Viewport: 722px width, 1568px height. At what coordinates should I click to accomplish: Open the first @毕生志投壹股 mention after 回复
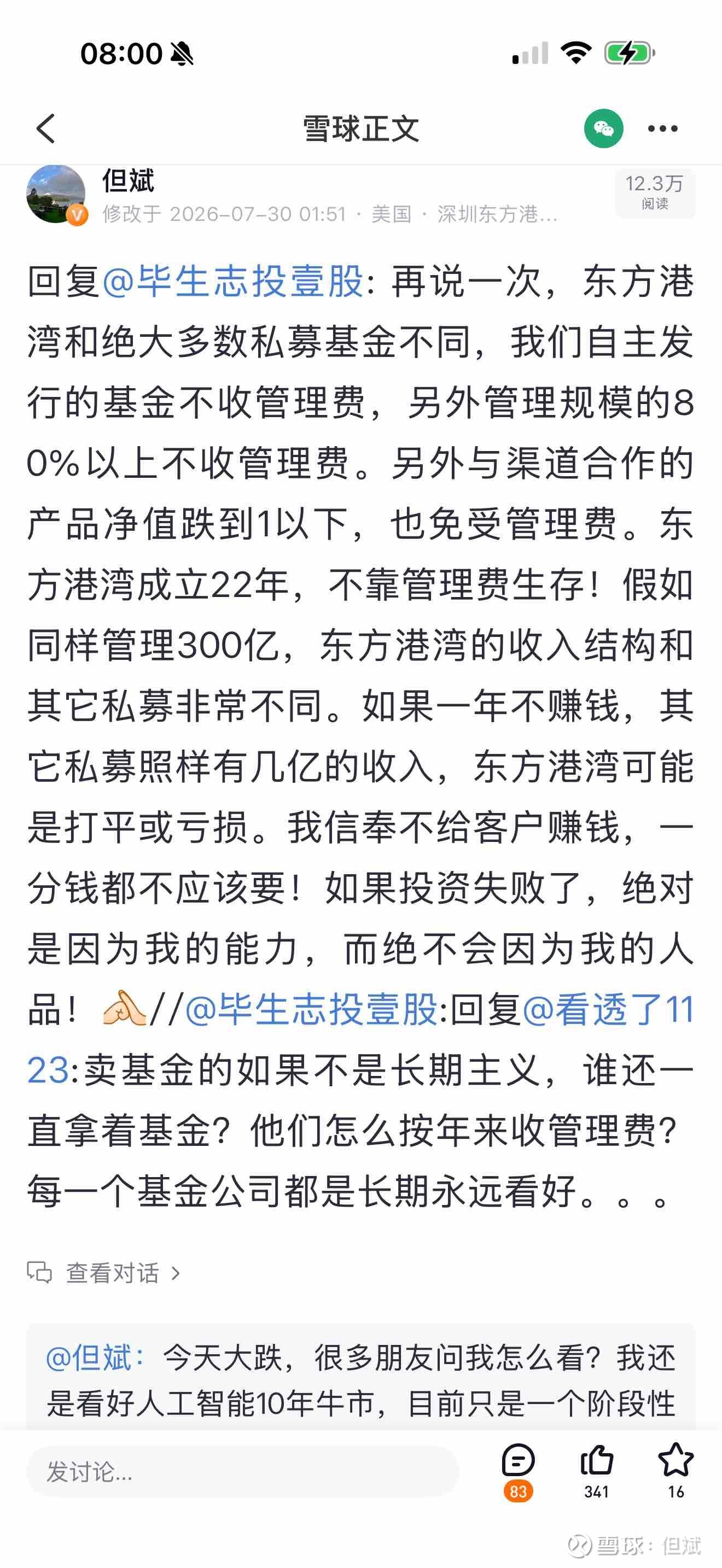pos(232,281)
